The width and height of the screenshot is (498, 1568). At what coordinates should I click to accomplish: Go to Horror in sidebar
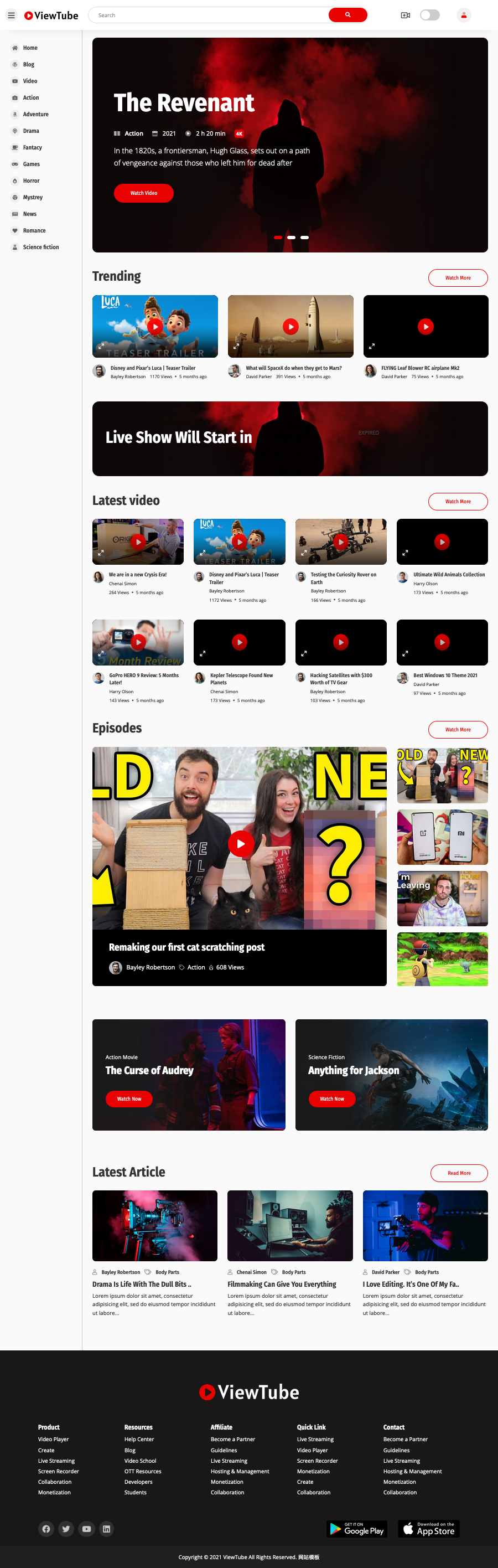(31, 181)
